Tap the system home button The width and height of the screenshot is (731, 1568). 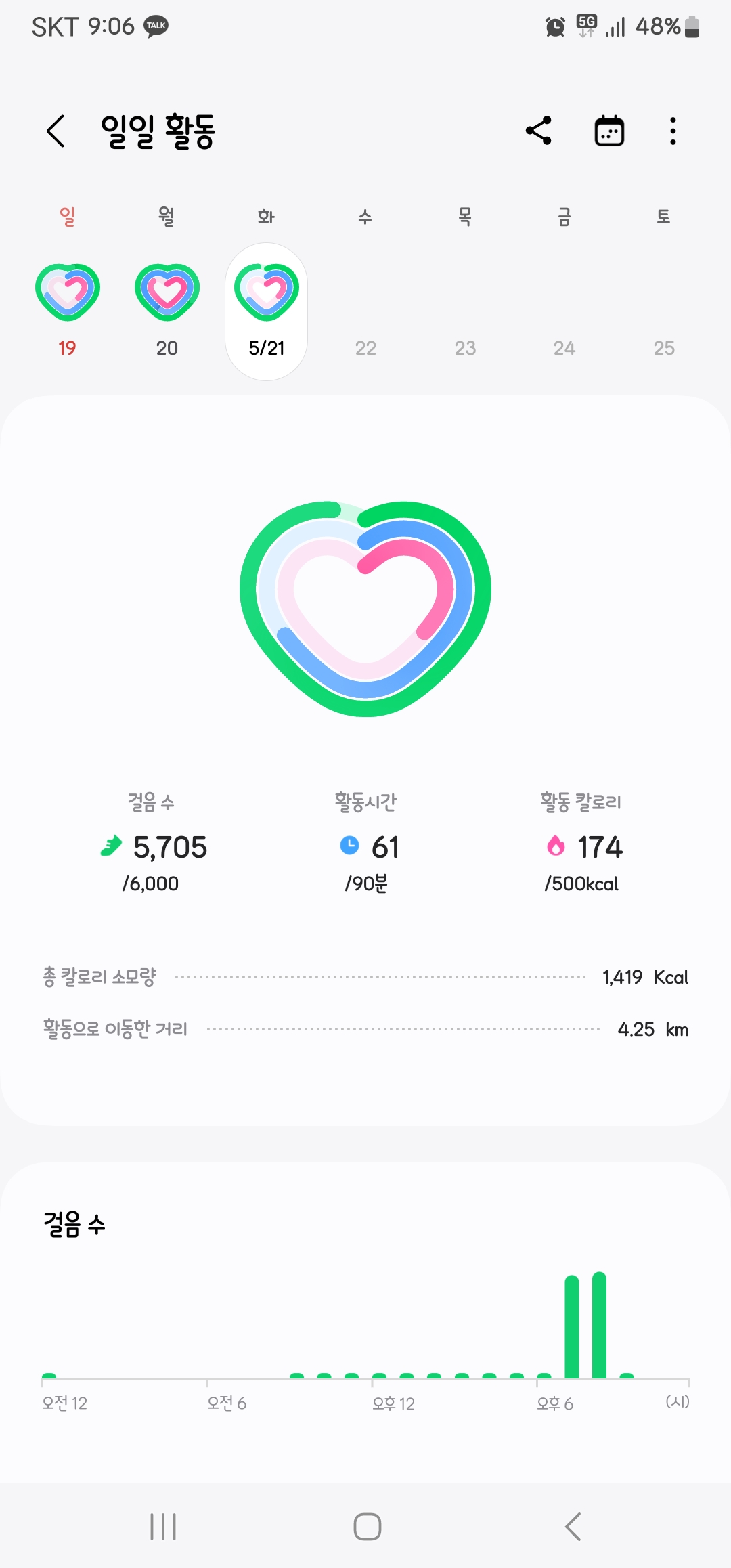(x=367, y=1527)
